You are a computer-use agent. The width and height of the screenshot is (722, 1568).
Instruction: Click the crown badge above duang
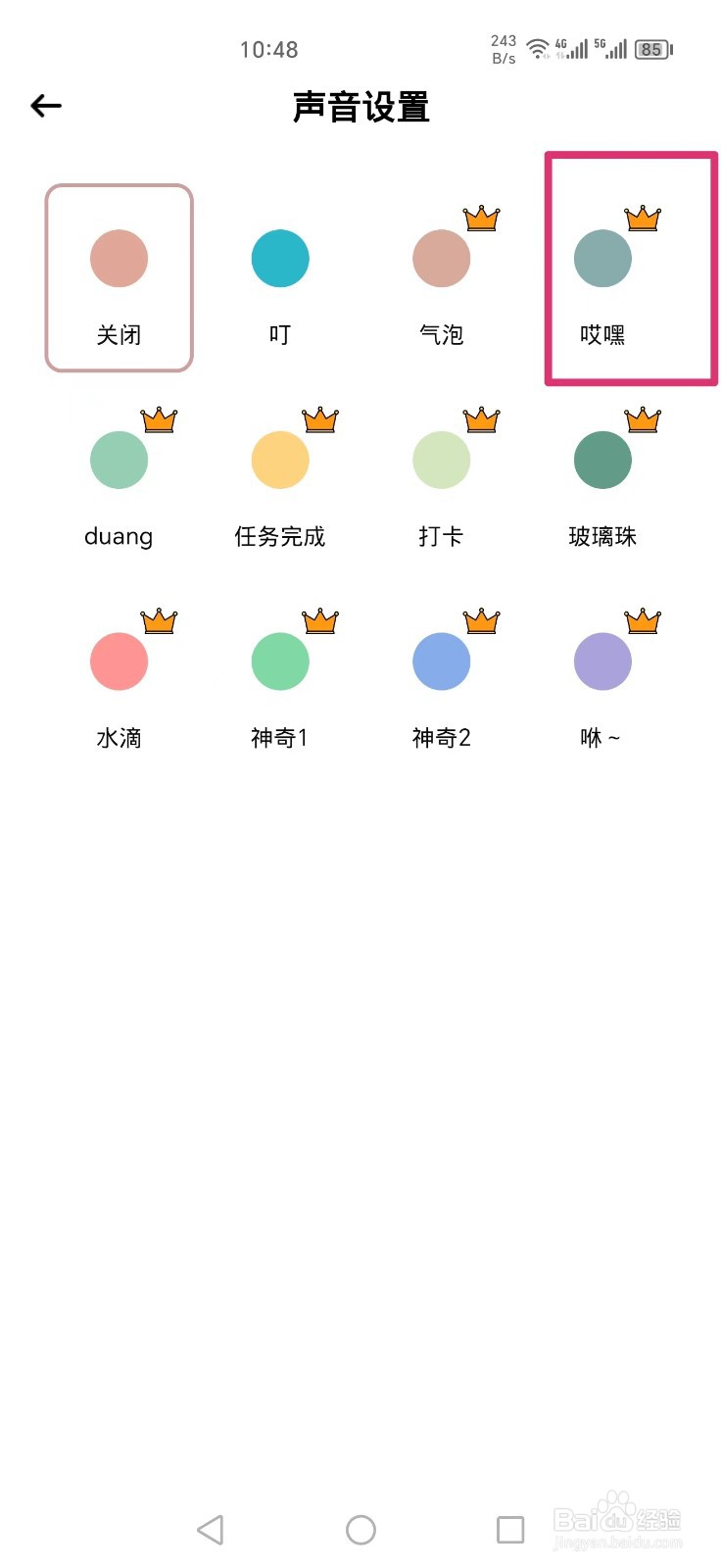pyautogui.click(x=159, y=419)
